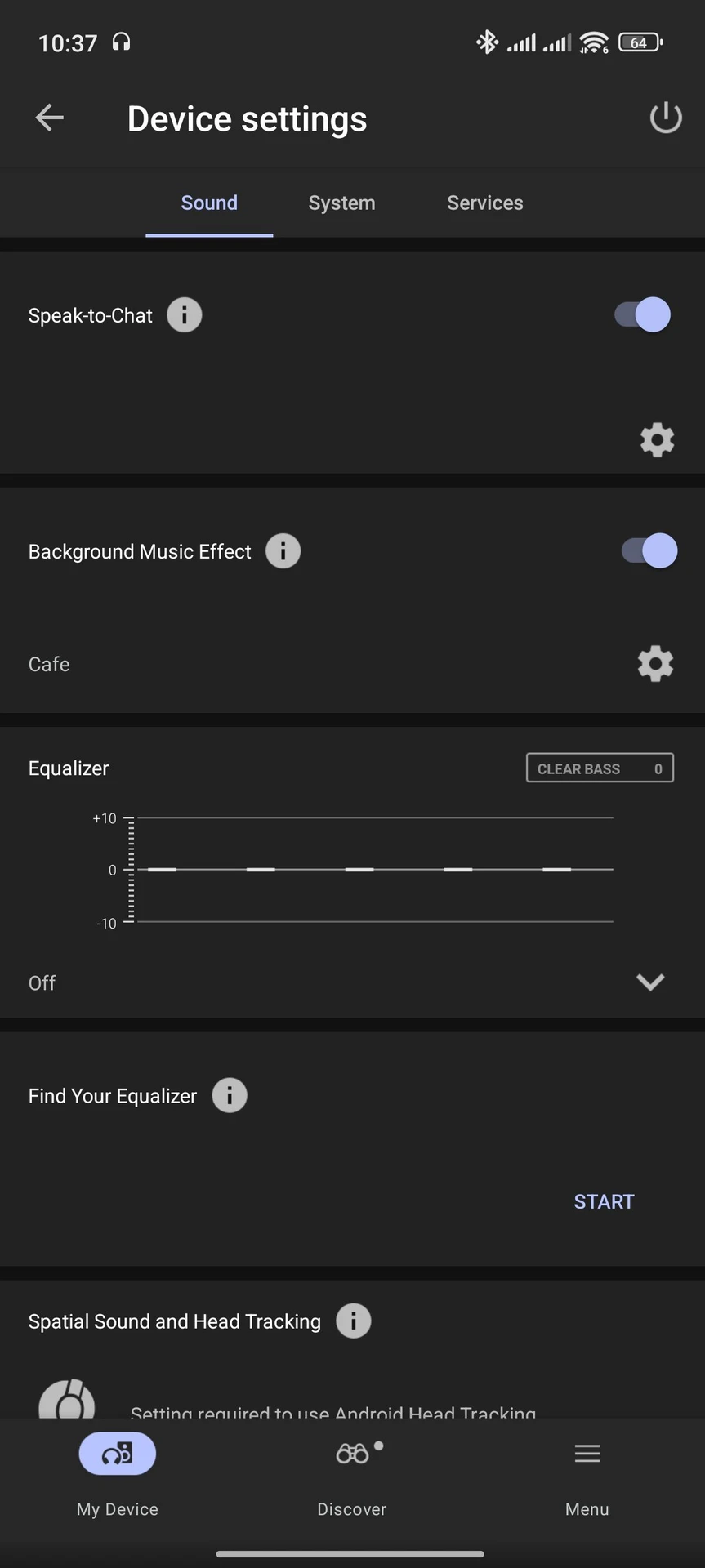Turn off Background Music Effect
The height and width of the screenshot is (1568, 705).
[x=649, y=551]
